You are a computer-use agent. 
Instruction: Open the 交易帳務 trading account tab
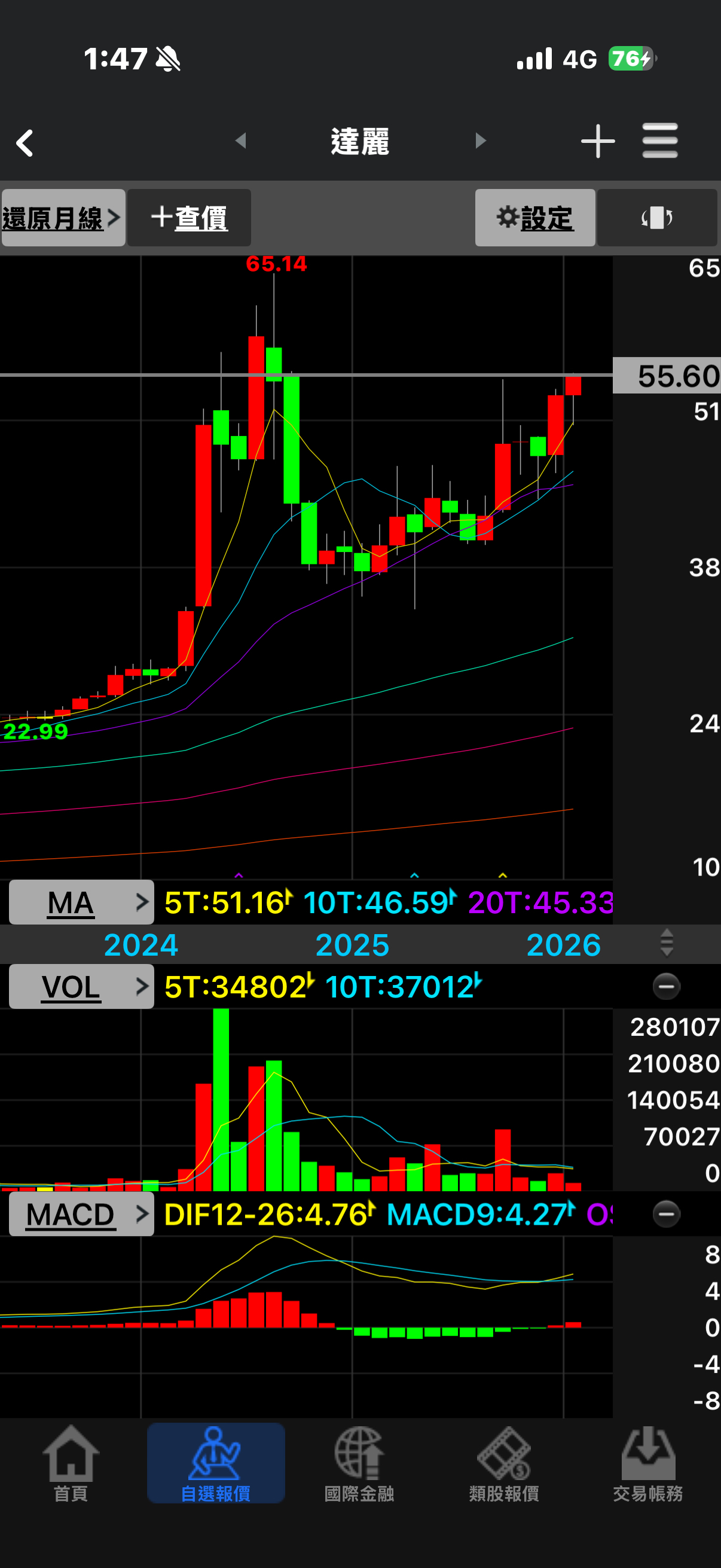point(648,1464)
